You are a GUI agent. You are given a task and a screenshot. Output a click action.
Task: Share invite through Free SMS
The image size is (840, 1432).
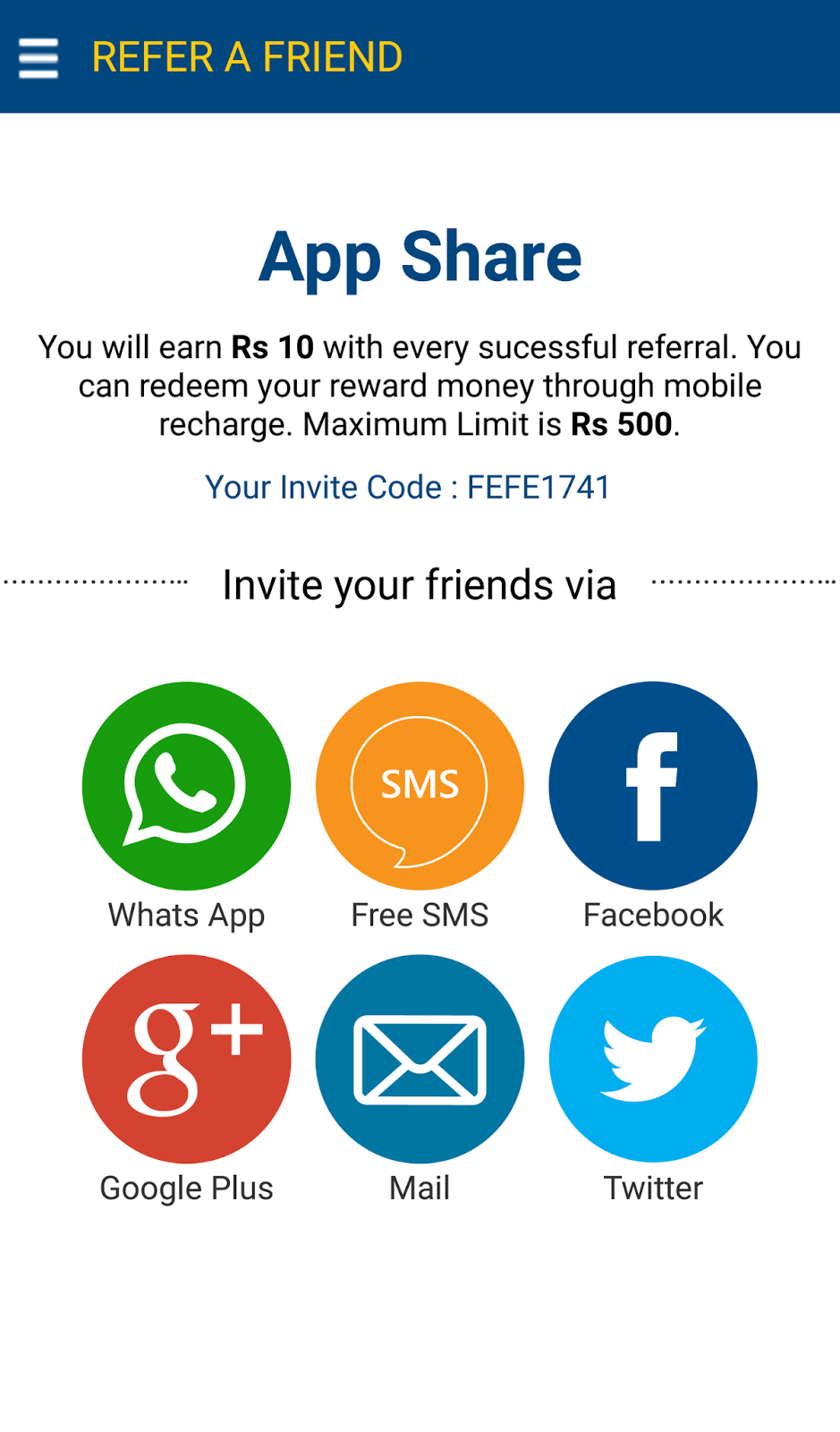pyautogui.click(x=420, y=786)
